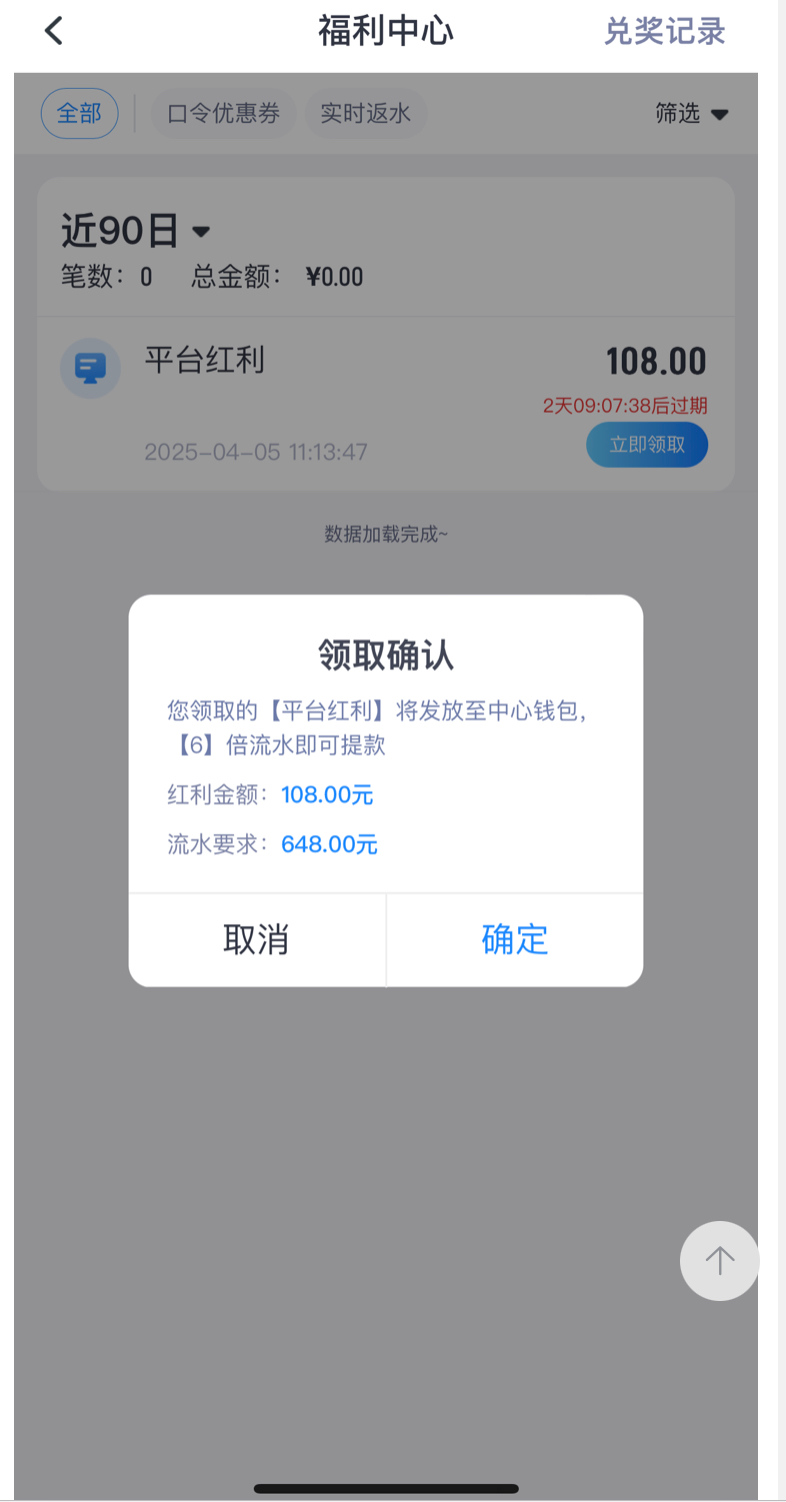Open the 筛选 filter dropdown

(x=691, y=114)
